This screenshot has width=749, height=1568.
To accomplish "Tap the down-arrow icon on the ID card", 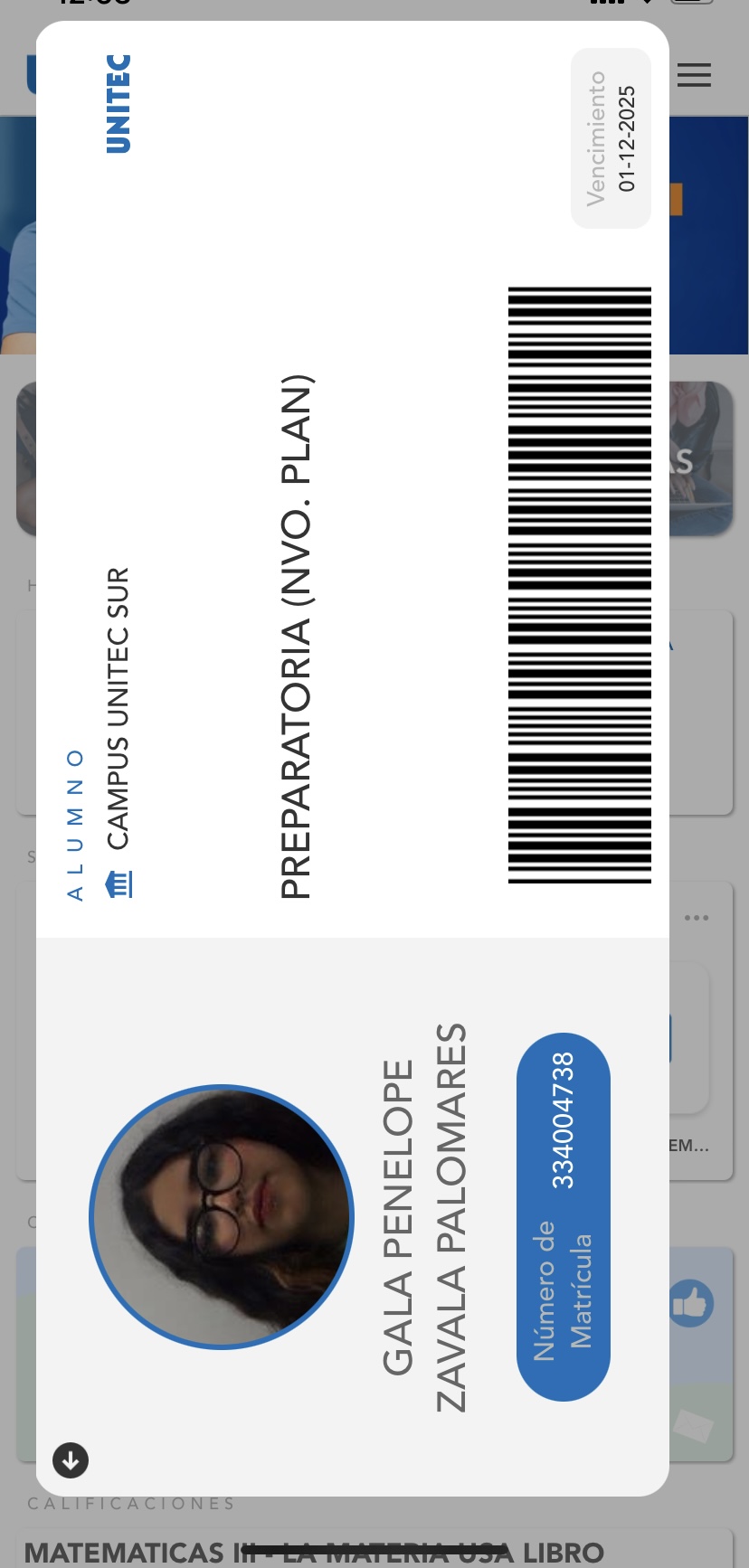I will tap(71, 1459).
